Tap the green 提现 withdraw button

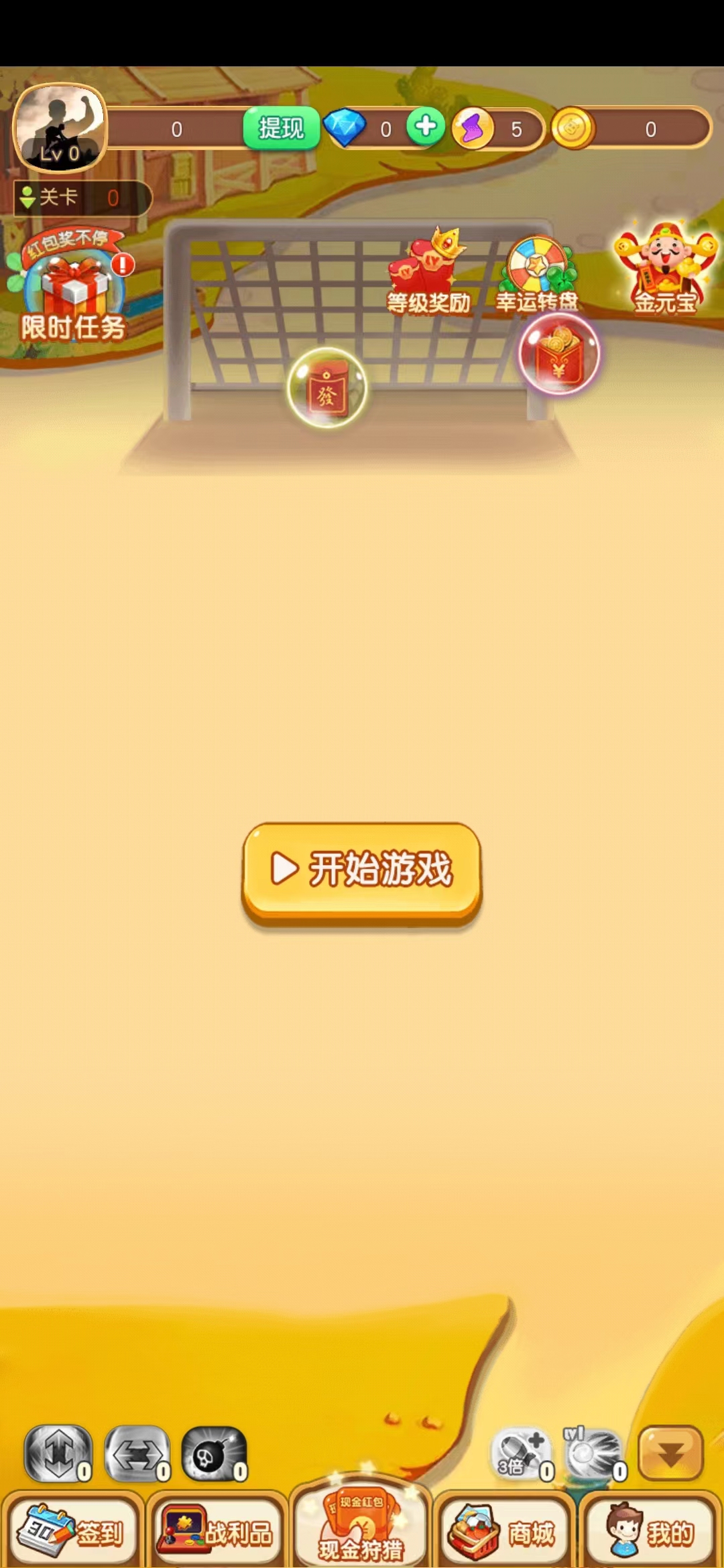(x=281, y=128)
